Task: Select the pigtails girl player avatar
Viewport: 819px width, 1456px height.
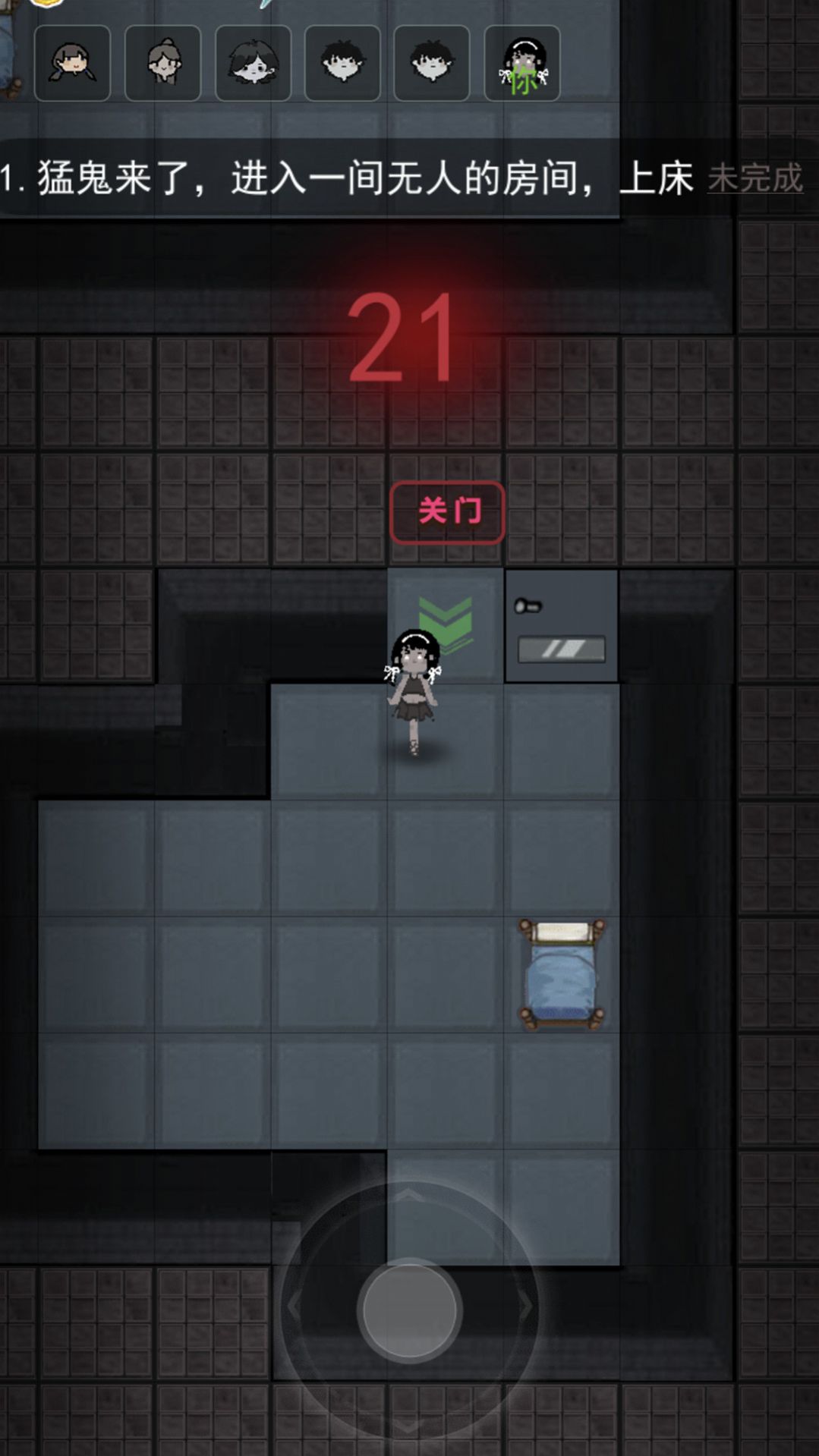Action: point(72,63)
